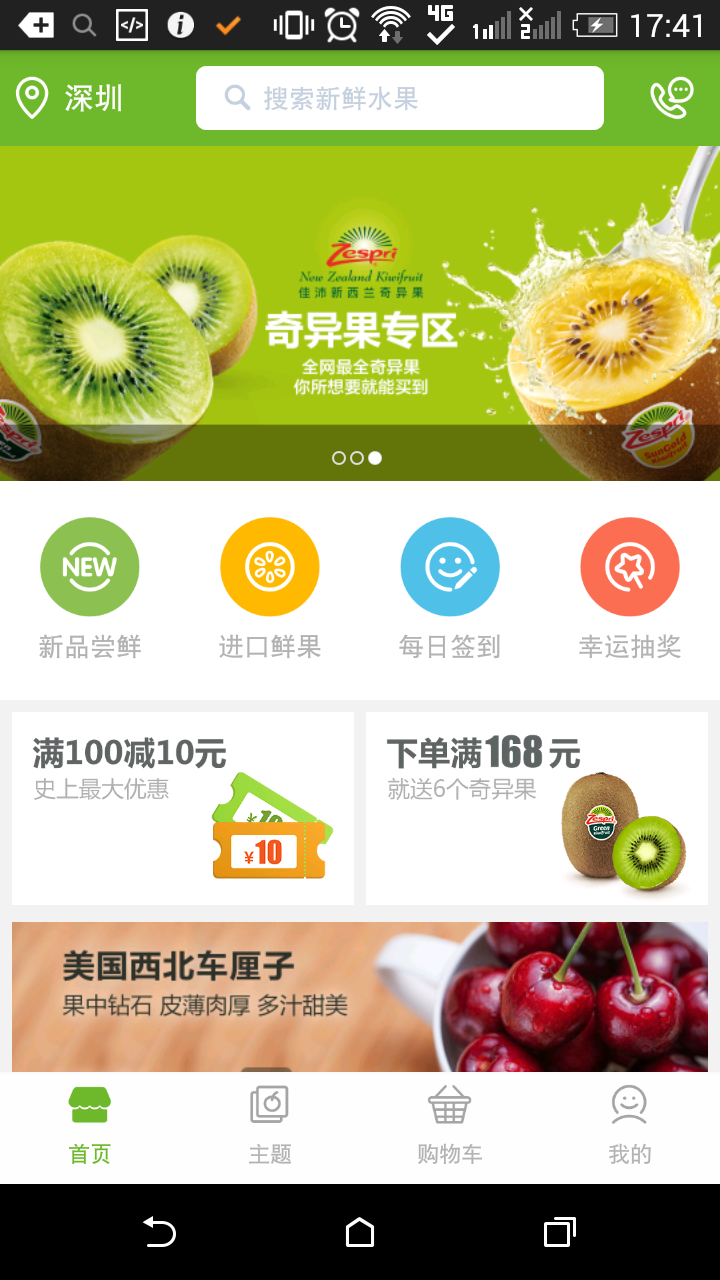Tap the location pin icon beside 深圳
Image resolution: width=720 pixels, height=1280 pixels.
31,97
